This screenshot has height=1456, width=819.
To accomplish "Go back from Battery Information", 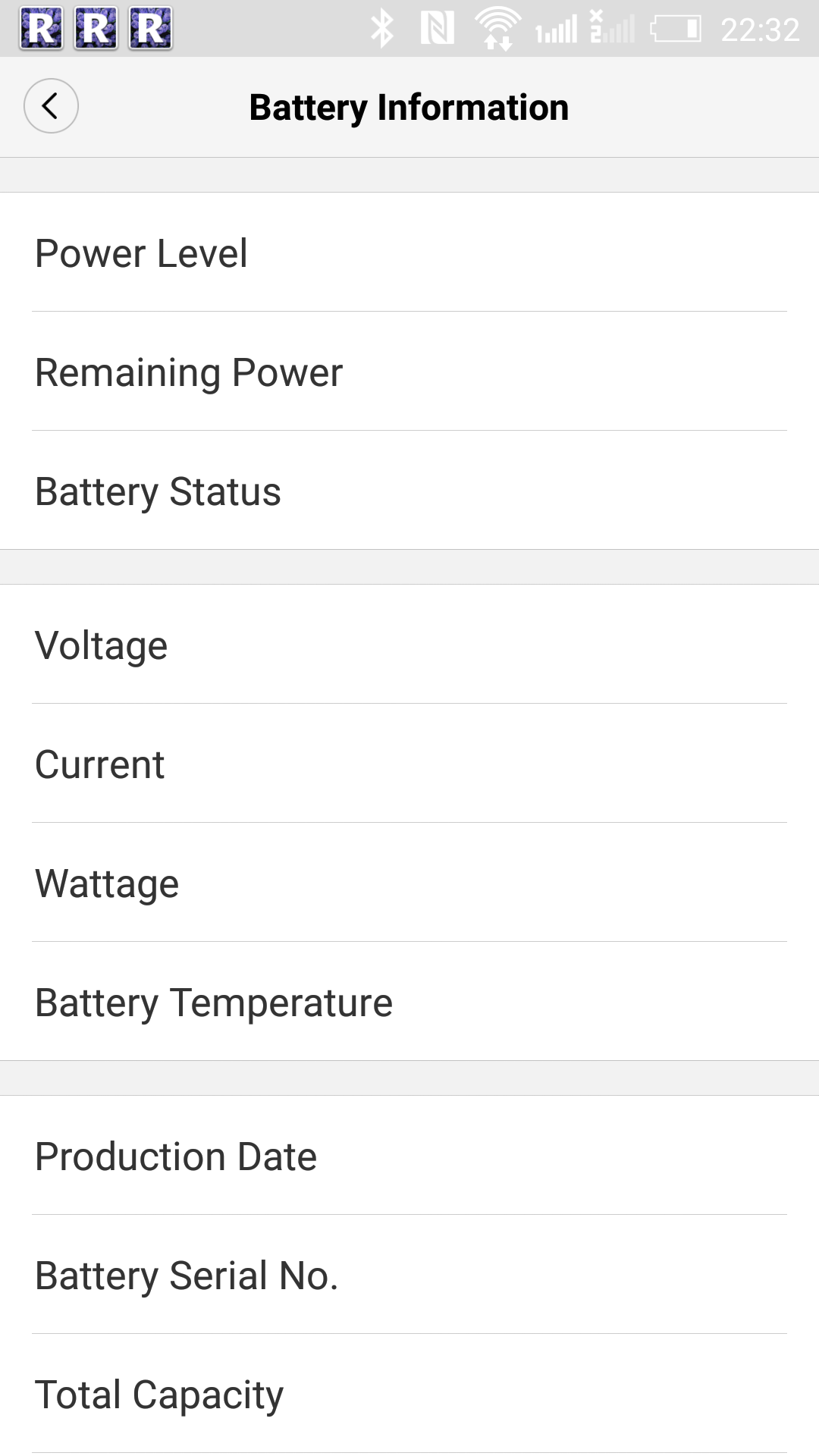I will coord(51,106).
